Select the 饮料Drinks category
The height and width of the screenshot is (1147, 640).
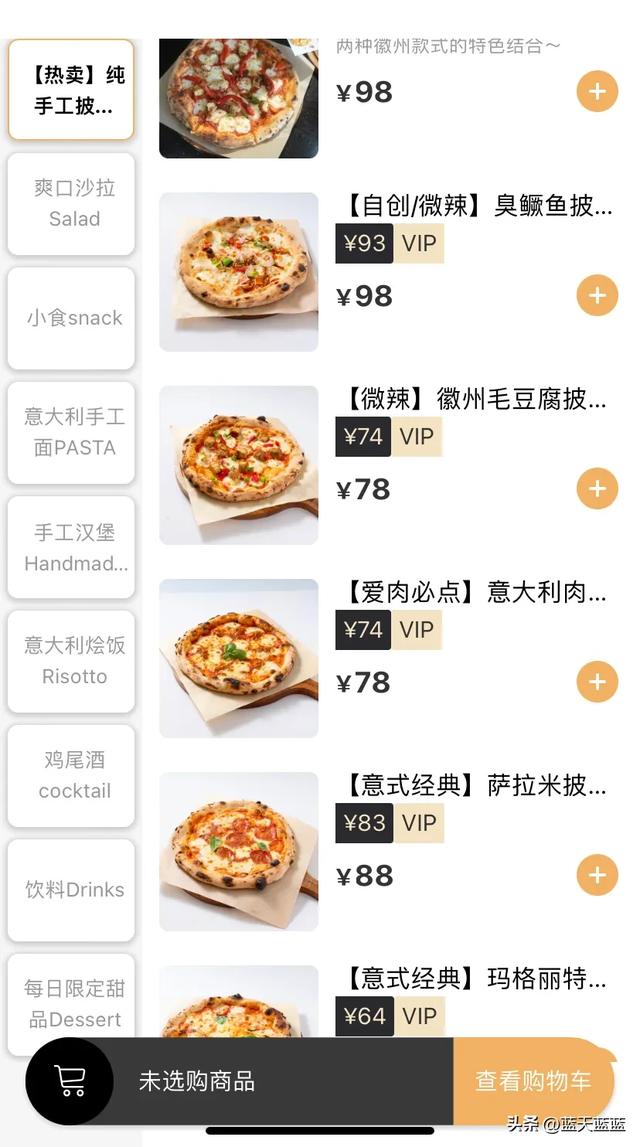pyautogui.click(x=72, y=889)
